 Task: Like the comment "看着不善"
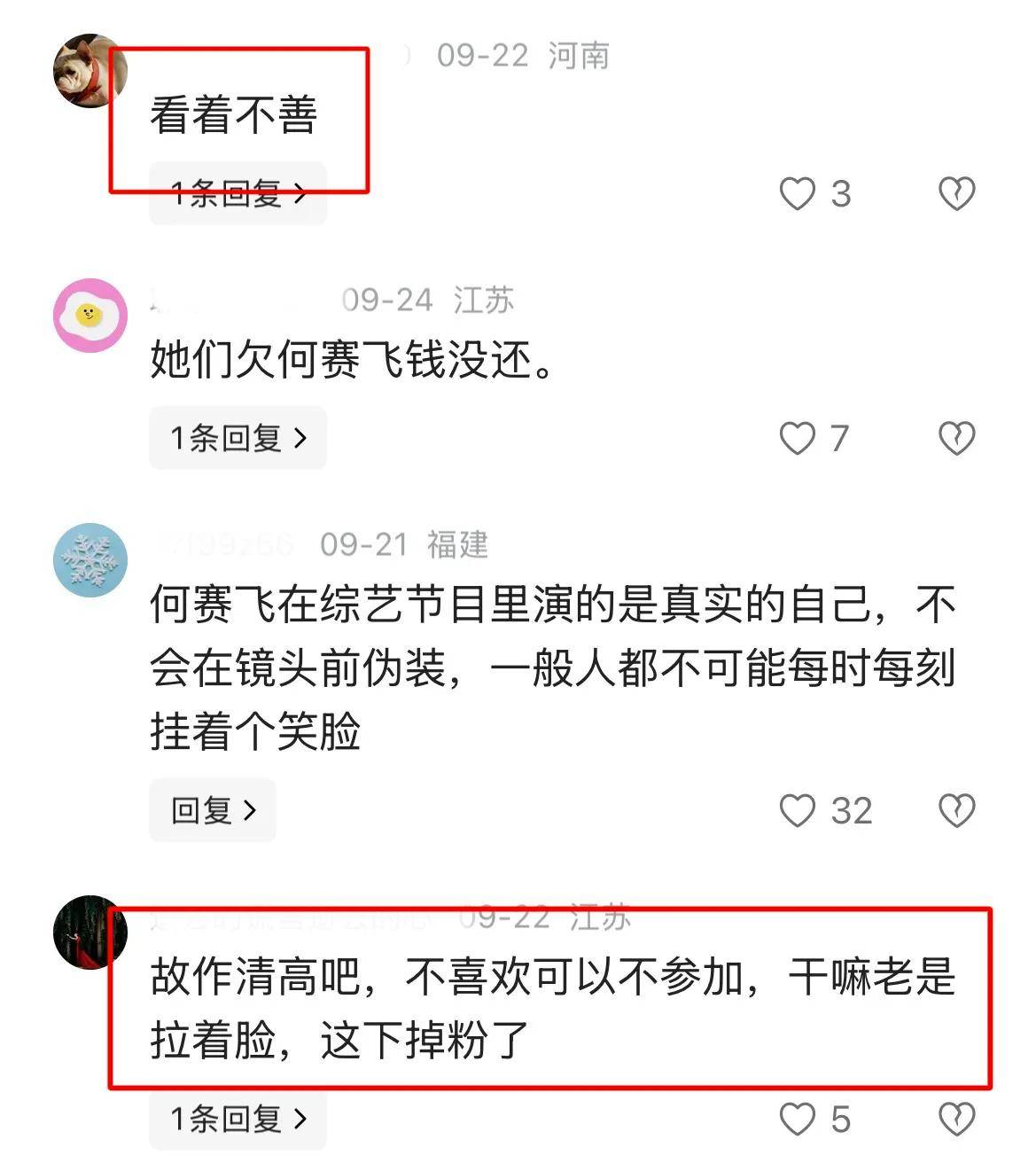tap(797, 193)
